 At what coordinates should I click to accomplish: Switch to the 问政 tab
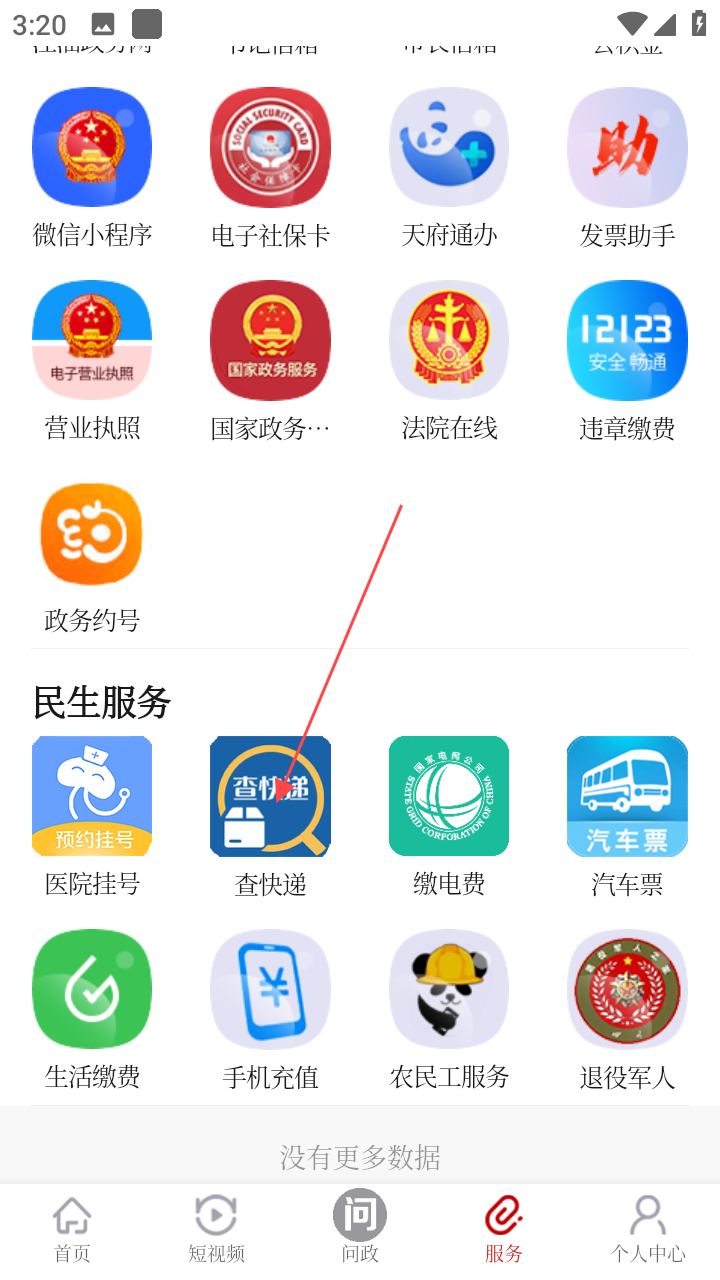point(360,1230)
